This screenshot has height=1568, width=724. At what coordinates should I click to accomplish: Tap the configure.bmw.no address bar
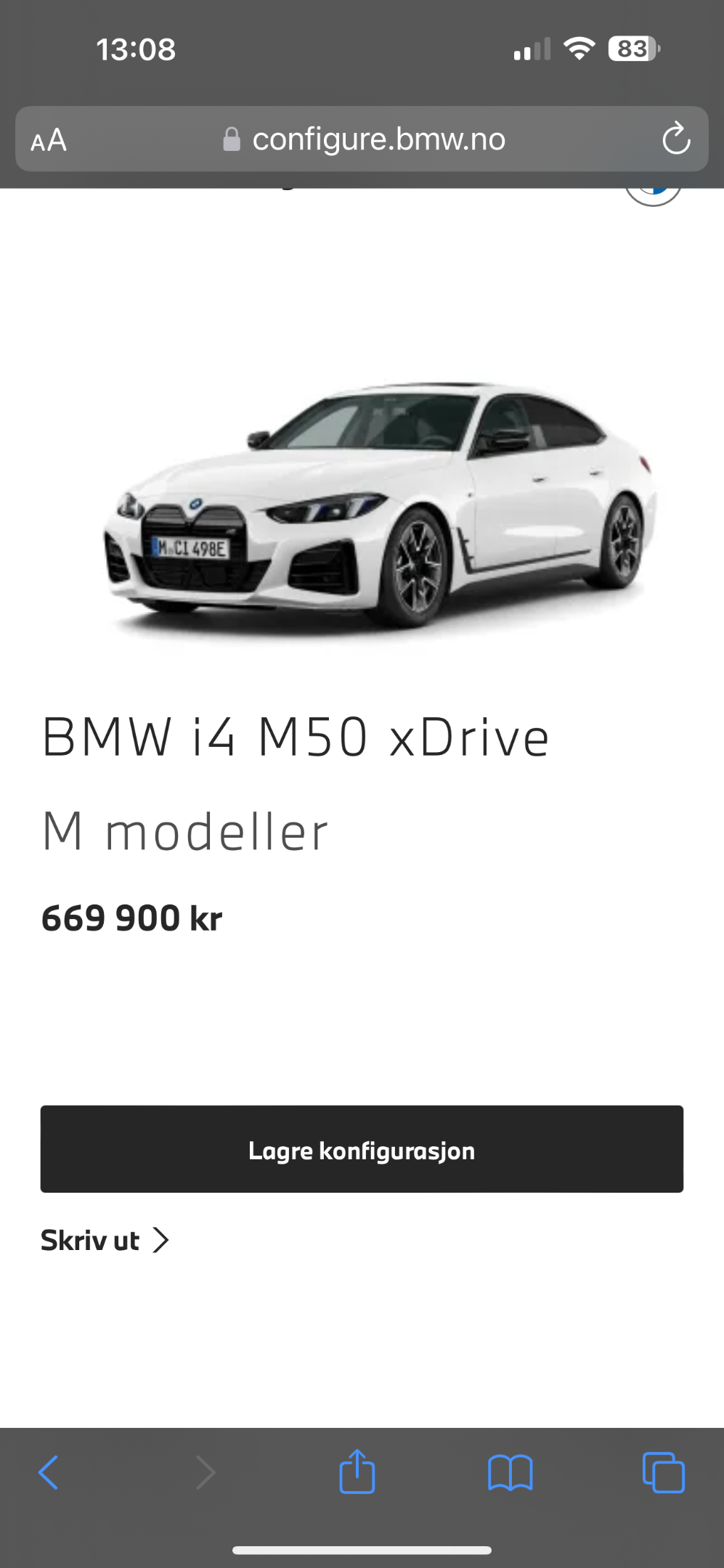coord(362,139)
